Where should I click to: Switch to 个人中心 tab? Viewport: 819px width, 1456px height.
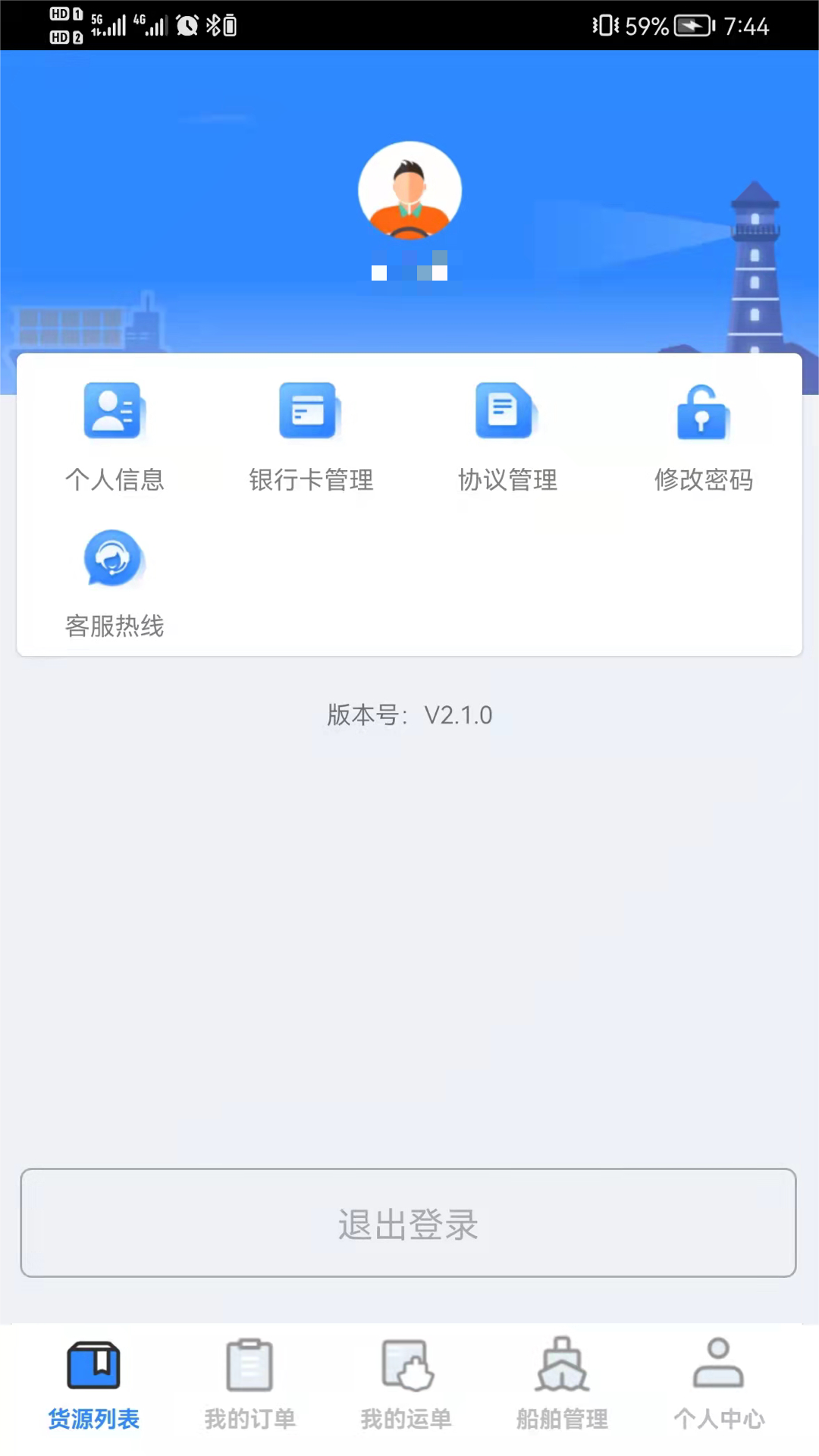pos(718,1385)
